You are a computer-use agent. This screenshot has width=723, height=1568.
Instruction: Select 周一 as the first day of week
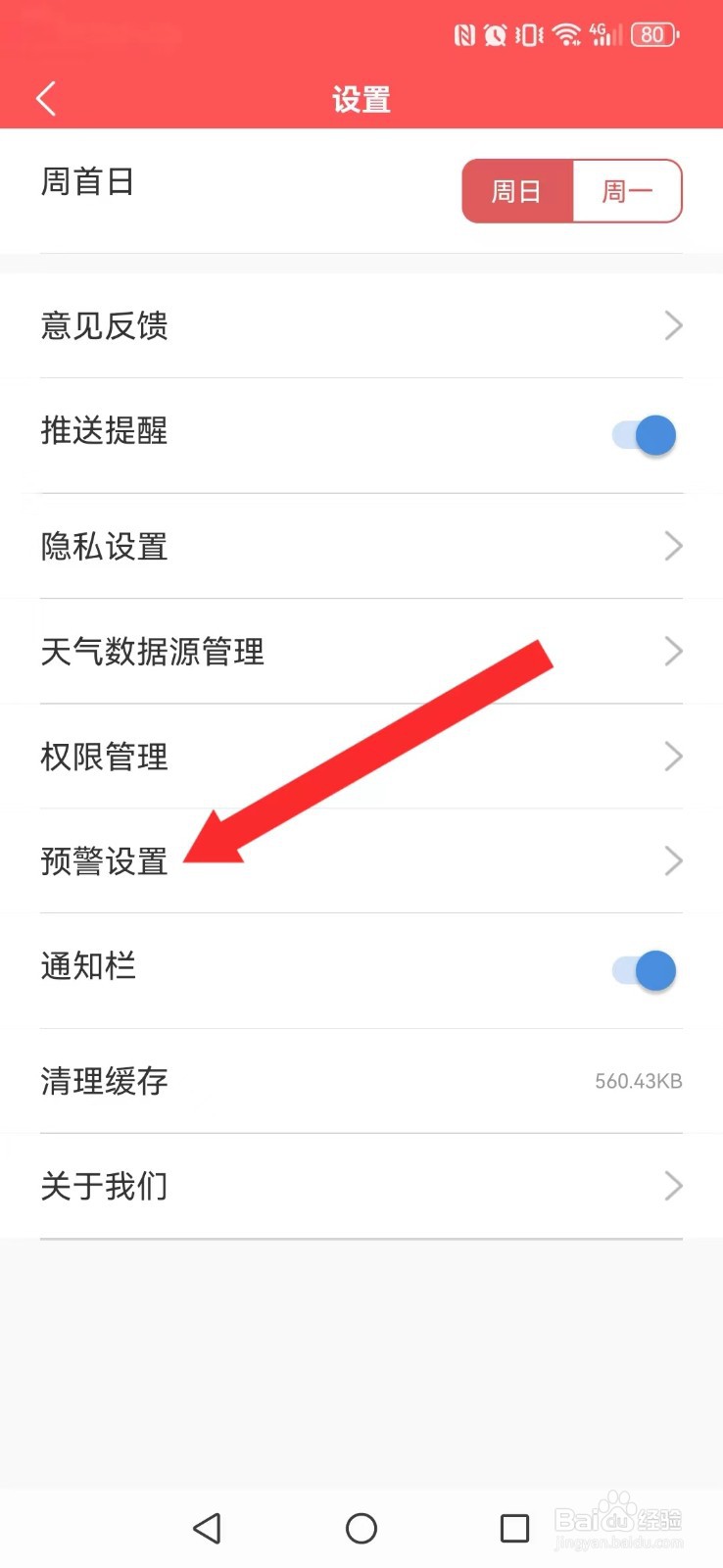626,191
